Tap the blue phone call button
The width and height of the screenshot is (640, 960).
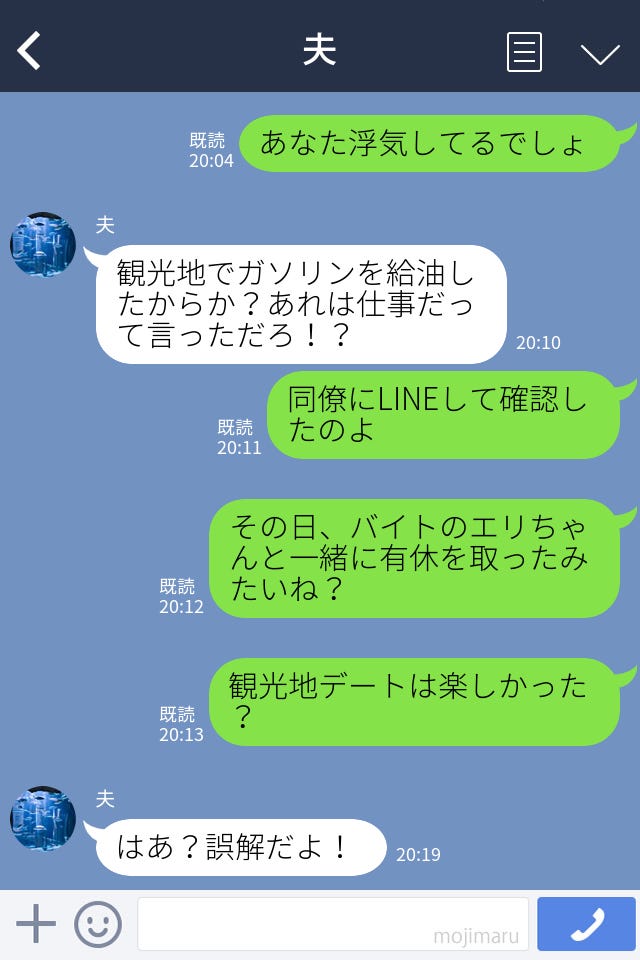point(586,924)
